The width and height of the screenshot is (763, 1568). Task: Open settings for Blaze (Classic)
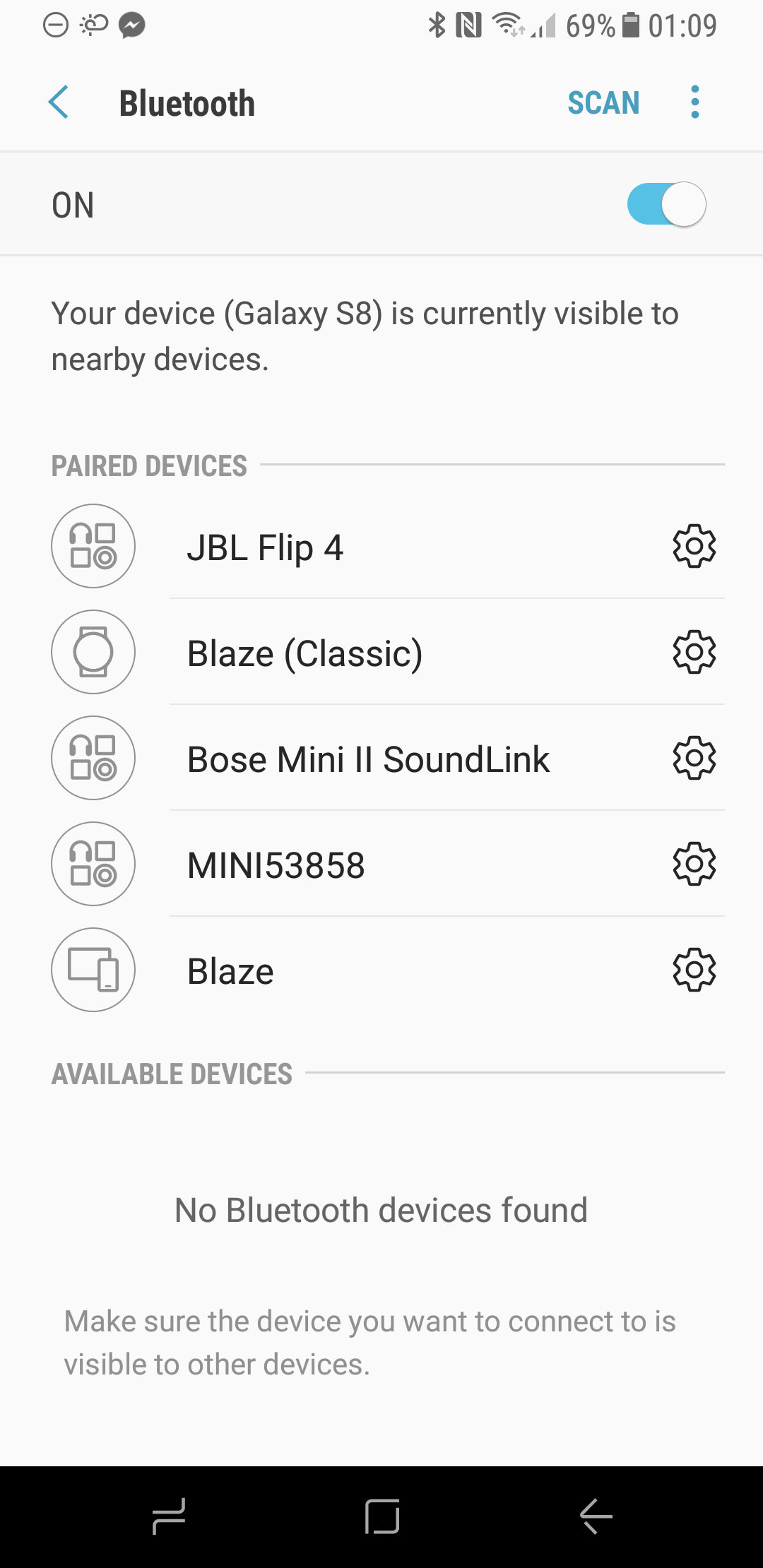coord(694,652)
